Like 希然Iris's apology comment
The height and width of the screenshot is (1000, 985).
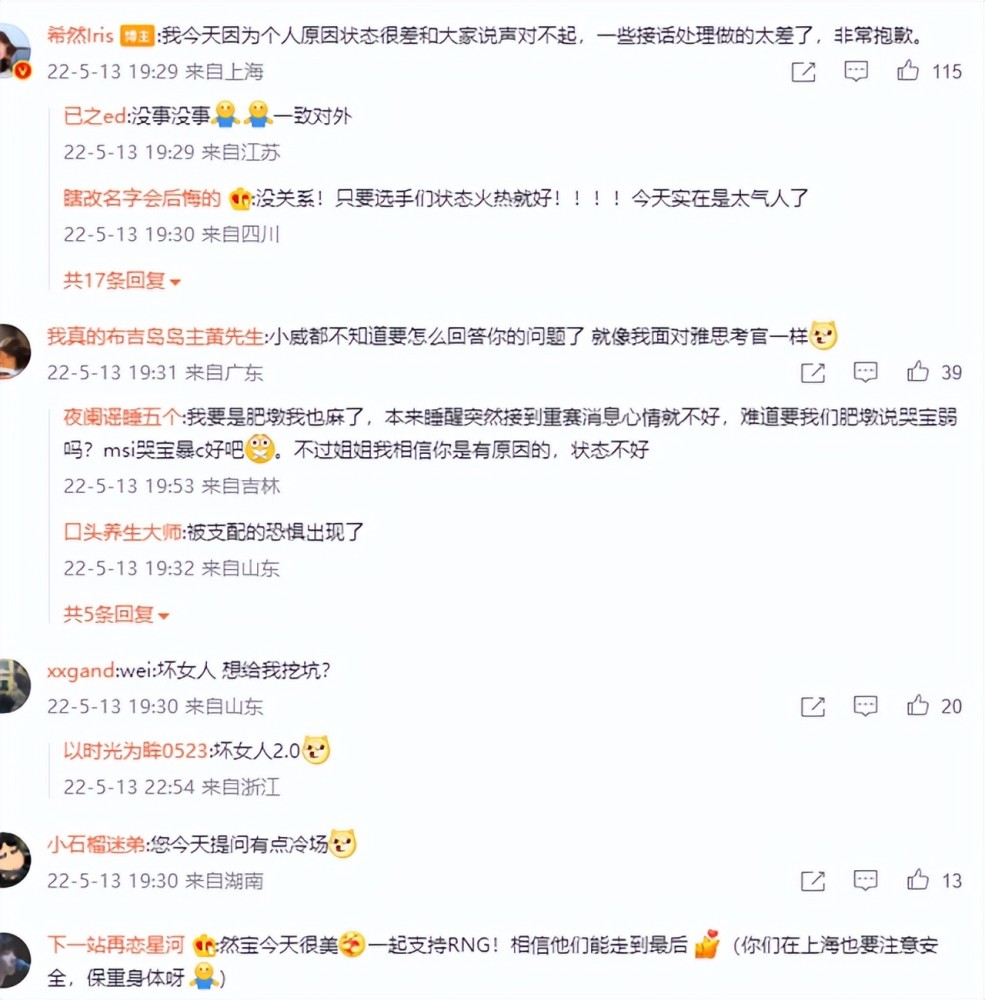point(908,71)
